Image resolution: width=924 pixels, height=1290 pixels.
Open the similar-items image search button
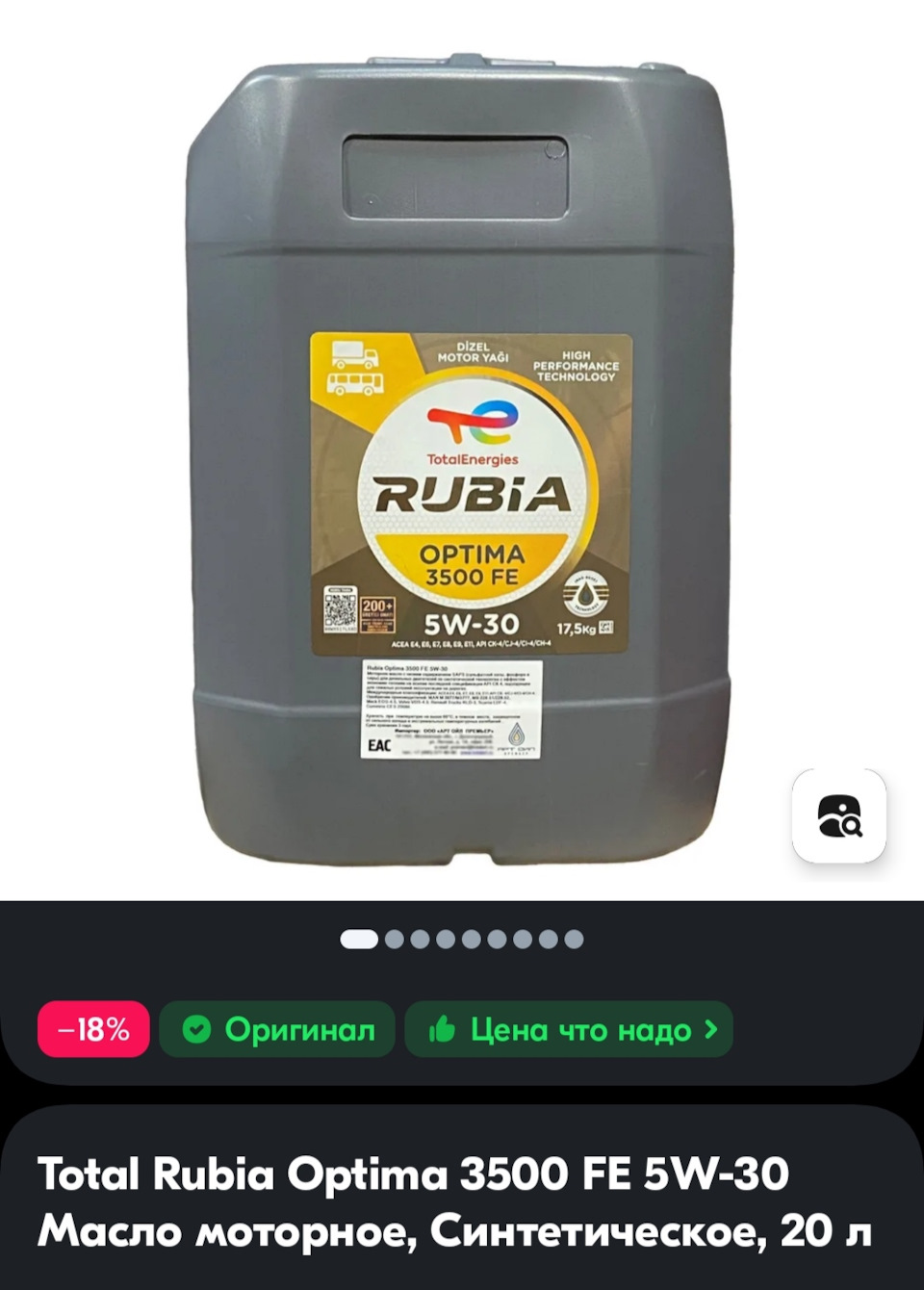coord(838,815)
